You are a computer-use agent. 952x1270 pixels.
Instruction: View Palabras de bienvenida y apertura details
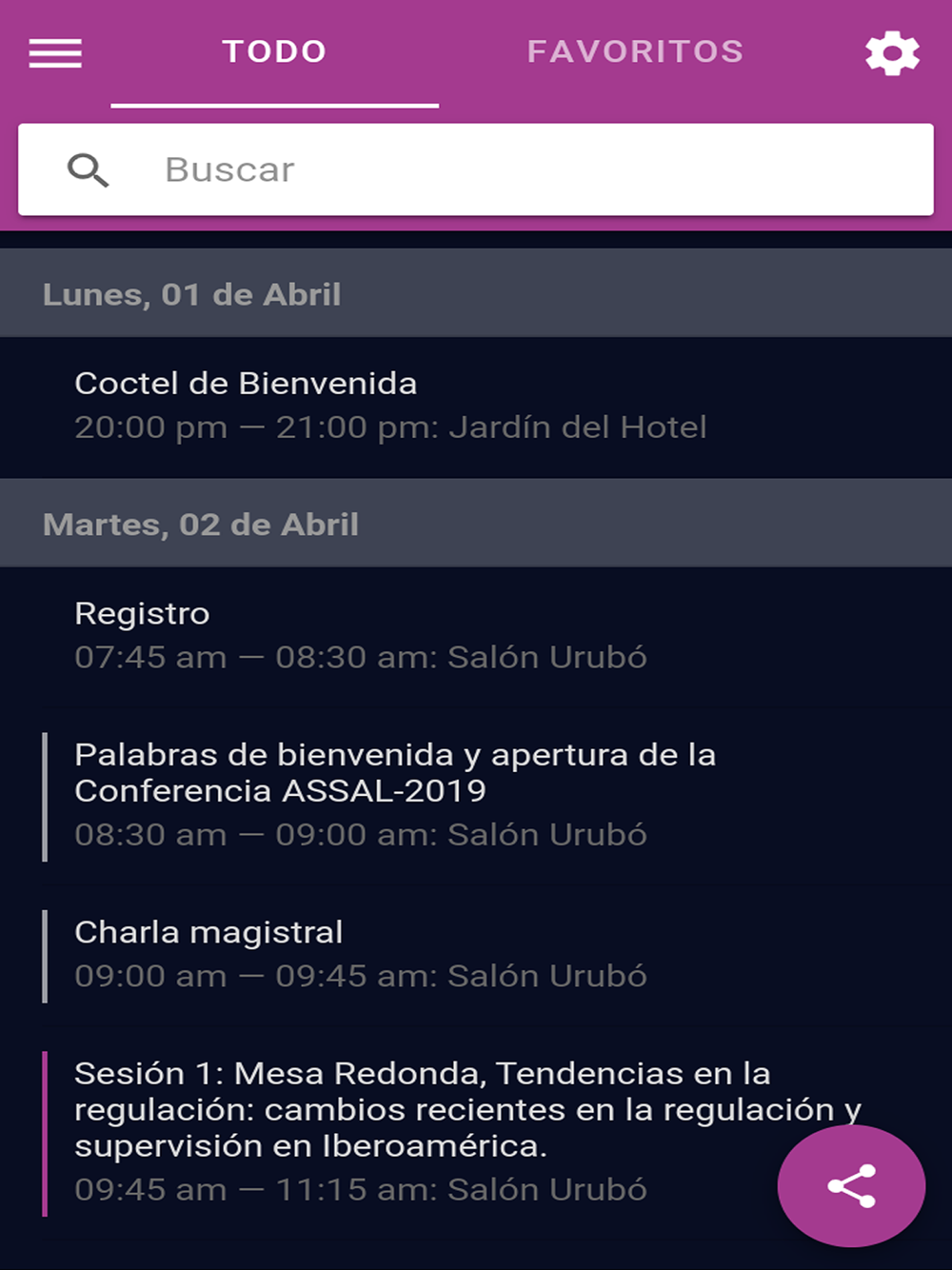click(395, 794)
